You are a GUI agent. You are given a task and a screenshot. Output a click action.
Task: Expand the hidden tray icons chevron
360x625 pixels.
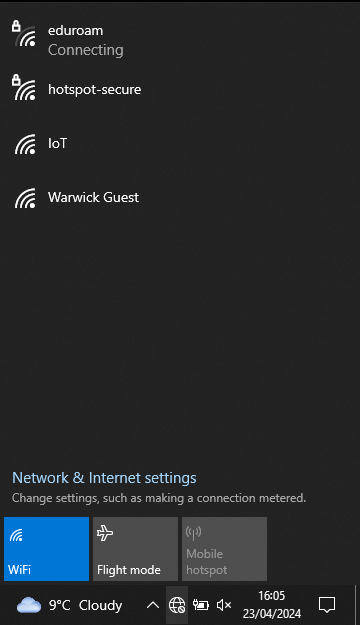[x=153, y=605]
